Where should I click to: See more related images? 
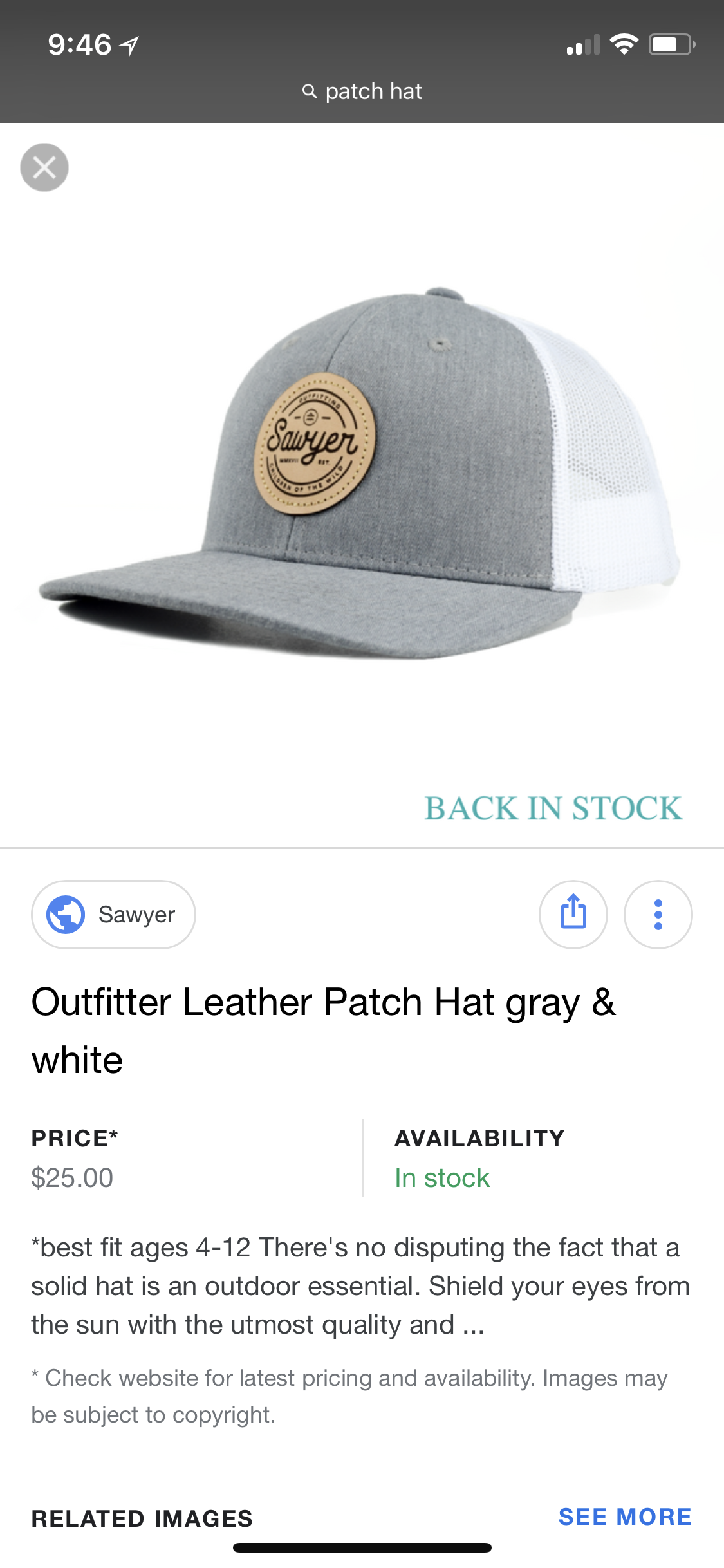(624, 1517)
